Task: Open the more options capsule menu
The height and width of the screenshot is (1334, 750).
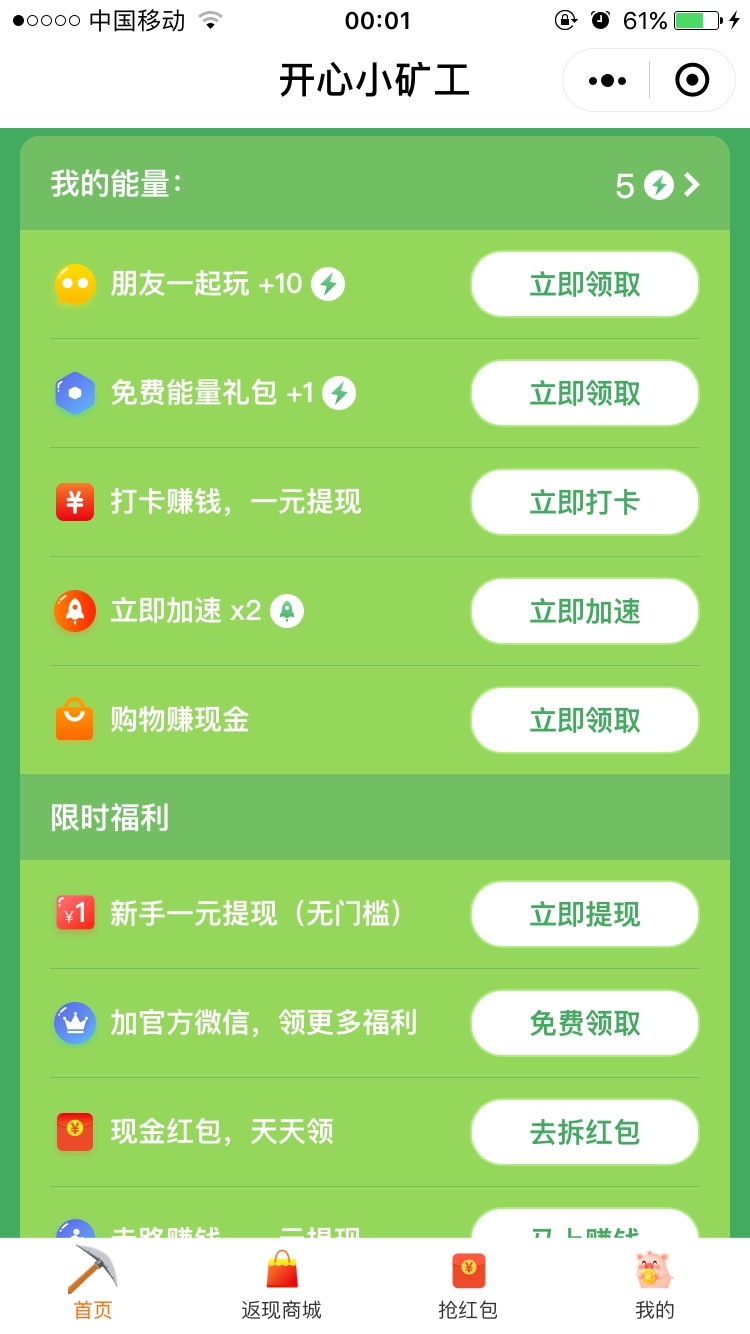Action: (x=604, y=80)
